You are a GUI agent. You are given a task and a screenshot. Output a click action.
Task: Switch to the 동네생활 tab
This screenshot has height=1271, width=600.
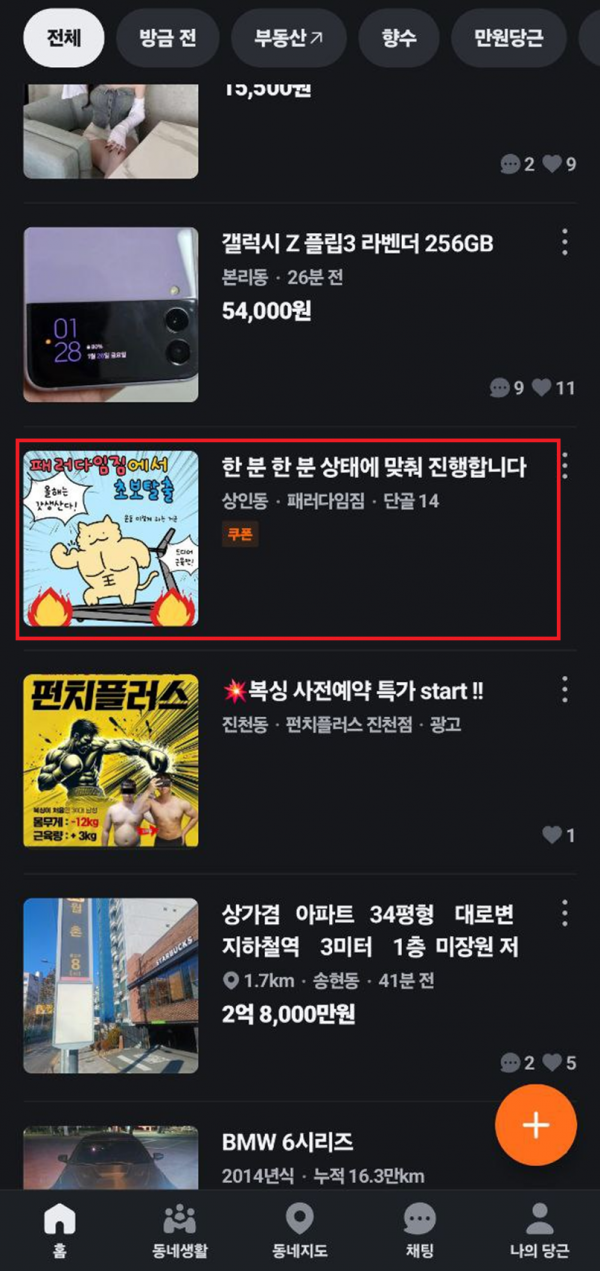click(x=180, y=1230)
